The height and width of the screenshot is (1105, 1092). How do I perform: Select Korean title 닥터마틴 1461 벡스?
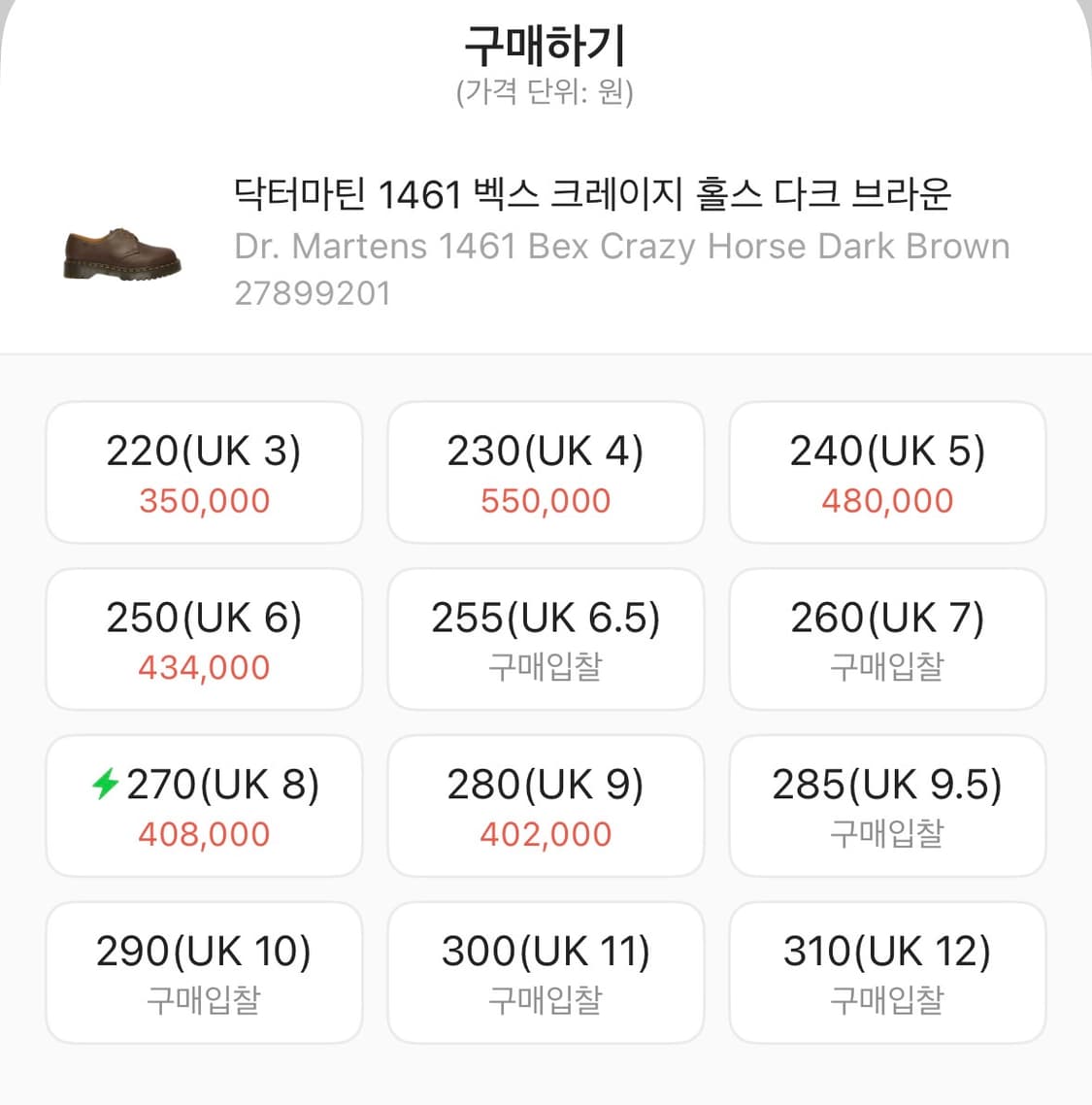click(595, 194)
